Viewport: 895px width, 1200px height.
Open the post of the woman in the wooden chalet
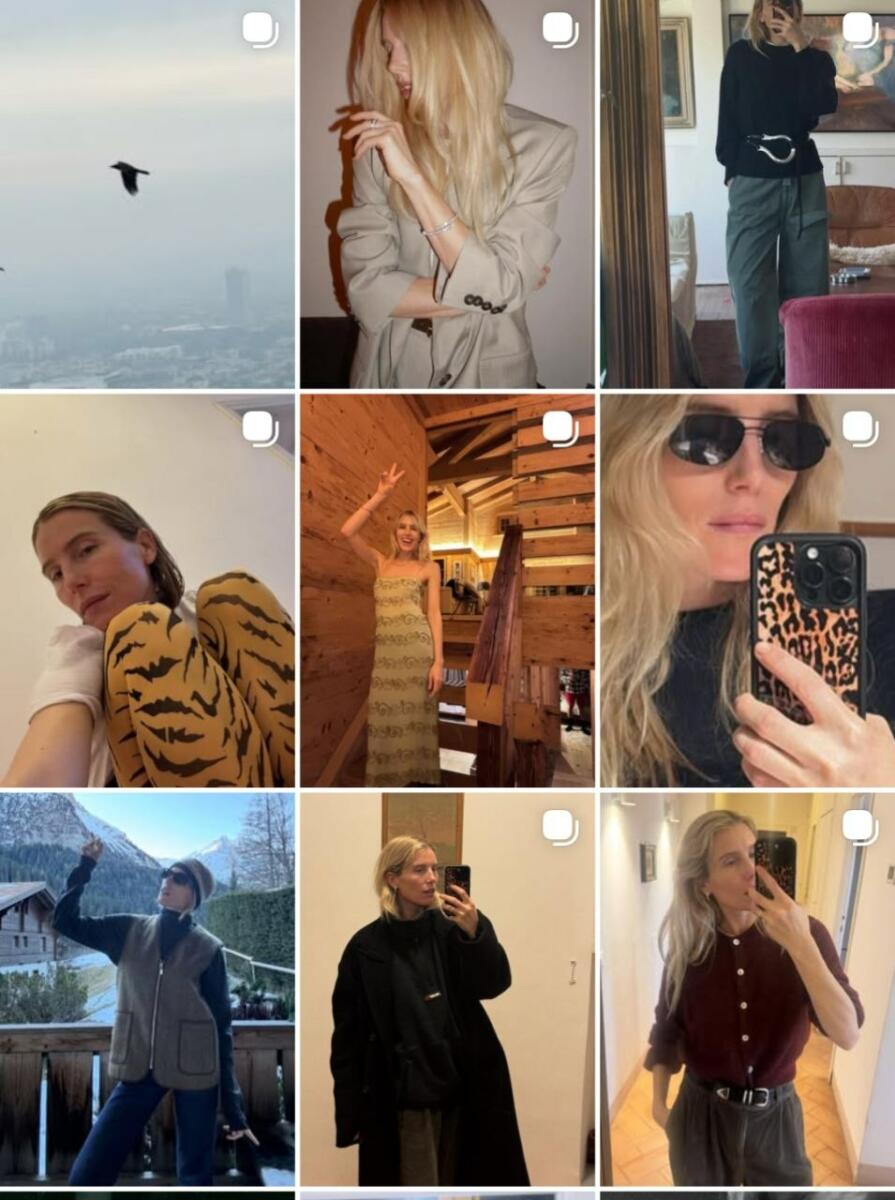click(447, 590)
